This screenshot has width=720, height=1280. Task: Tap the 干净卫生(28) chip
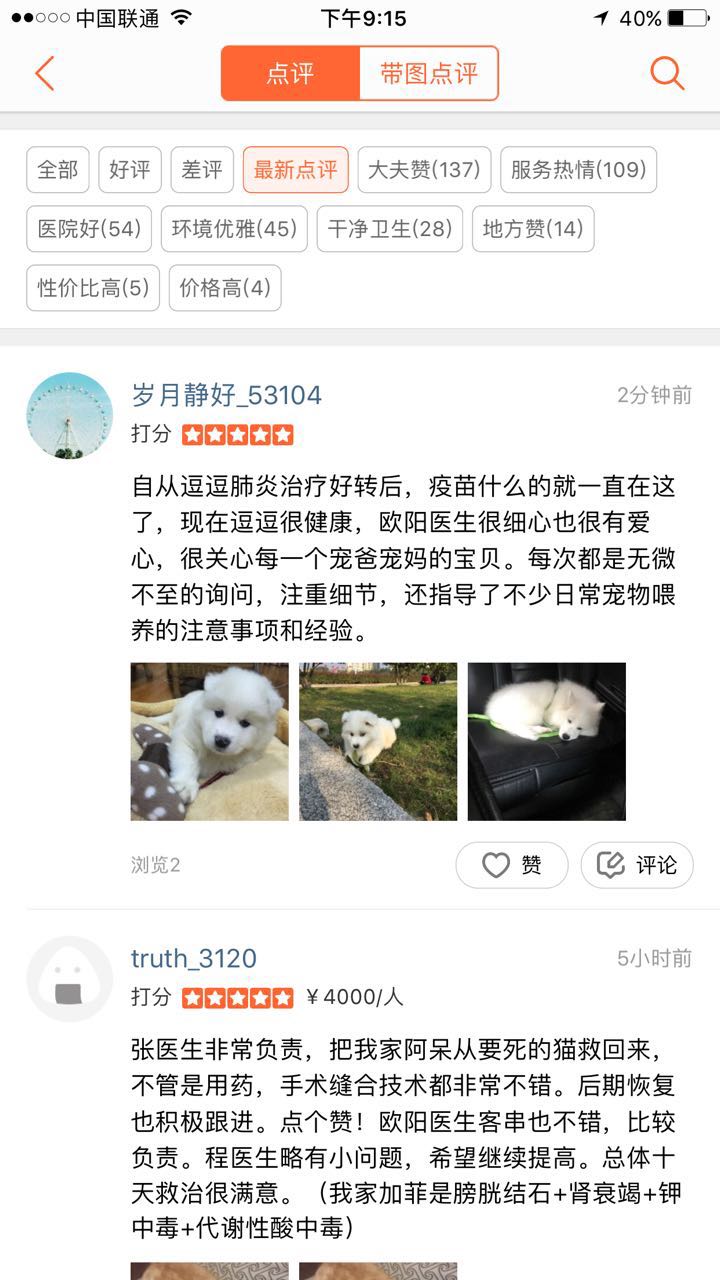point(390,229)
